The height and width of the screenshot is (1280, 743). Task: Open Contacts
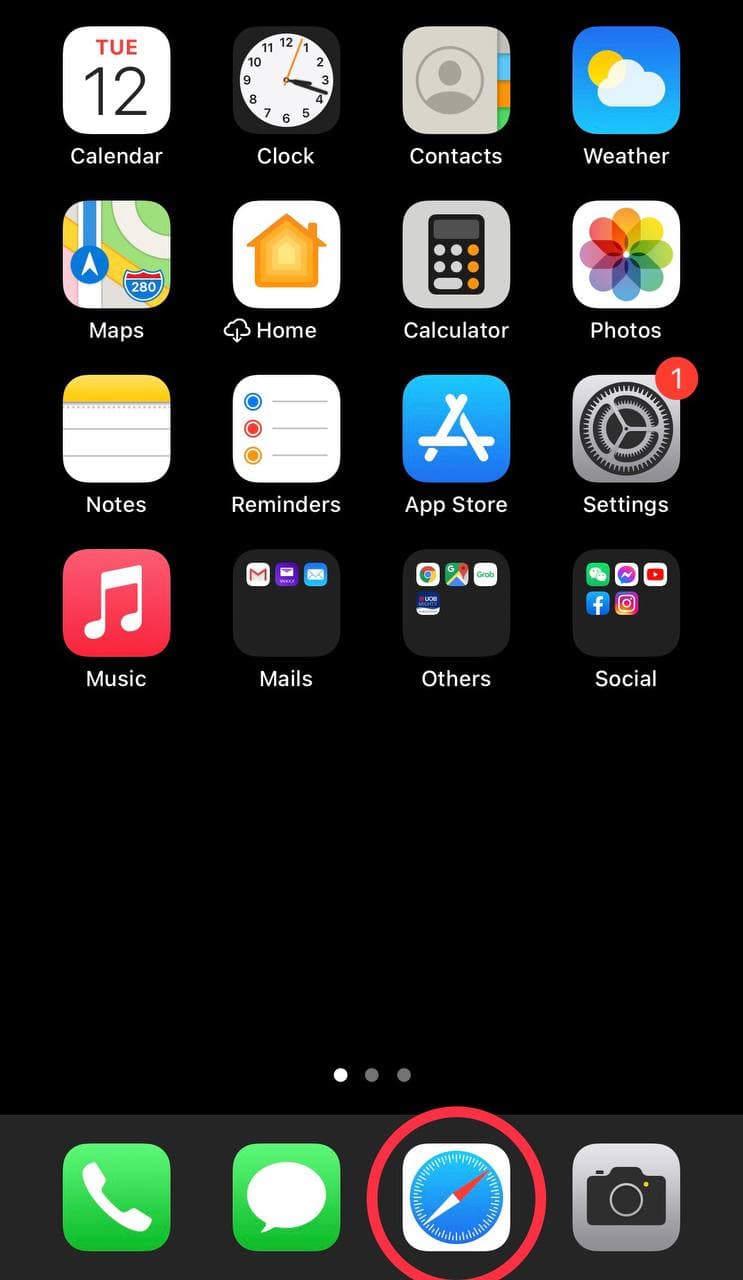pyautogui.click(x=456, y=80)
